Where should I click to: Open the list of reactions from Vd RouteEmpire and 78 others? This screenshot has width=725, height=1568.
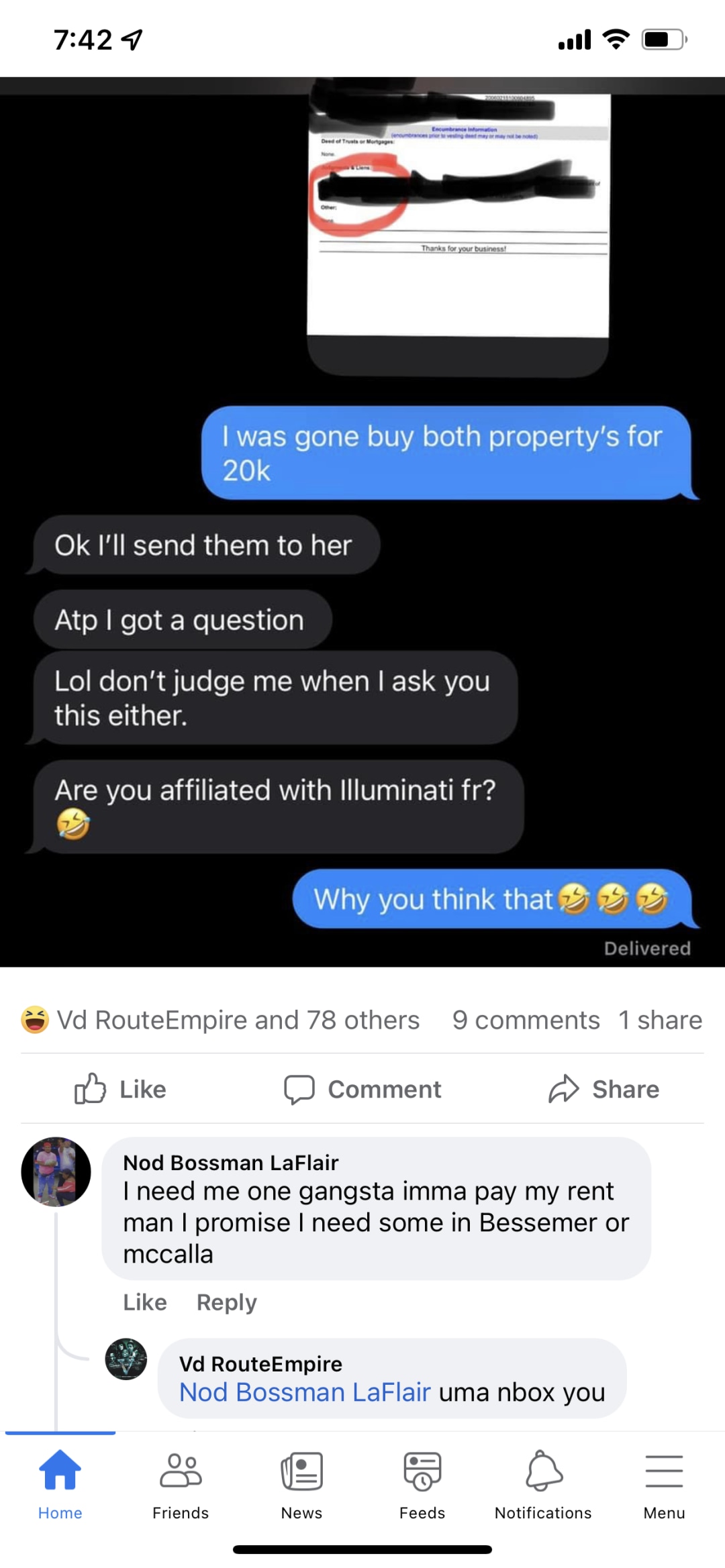(220, 1020)
